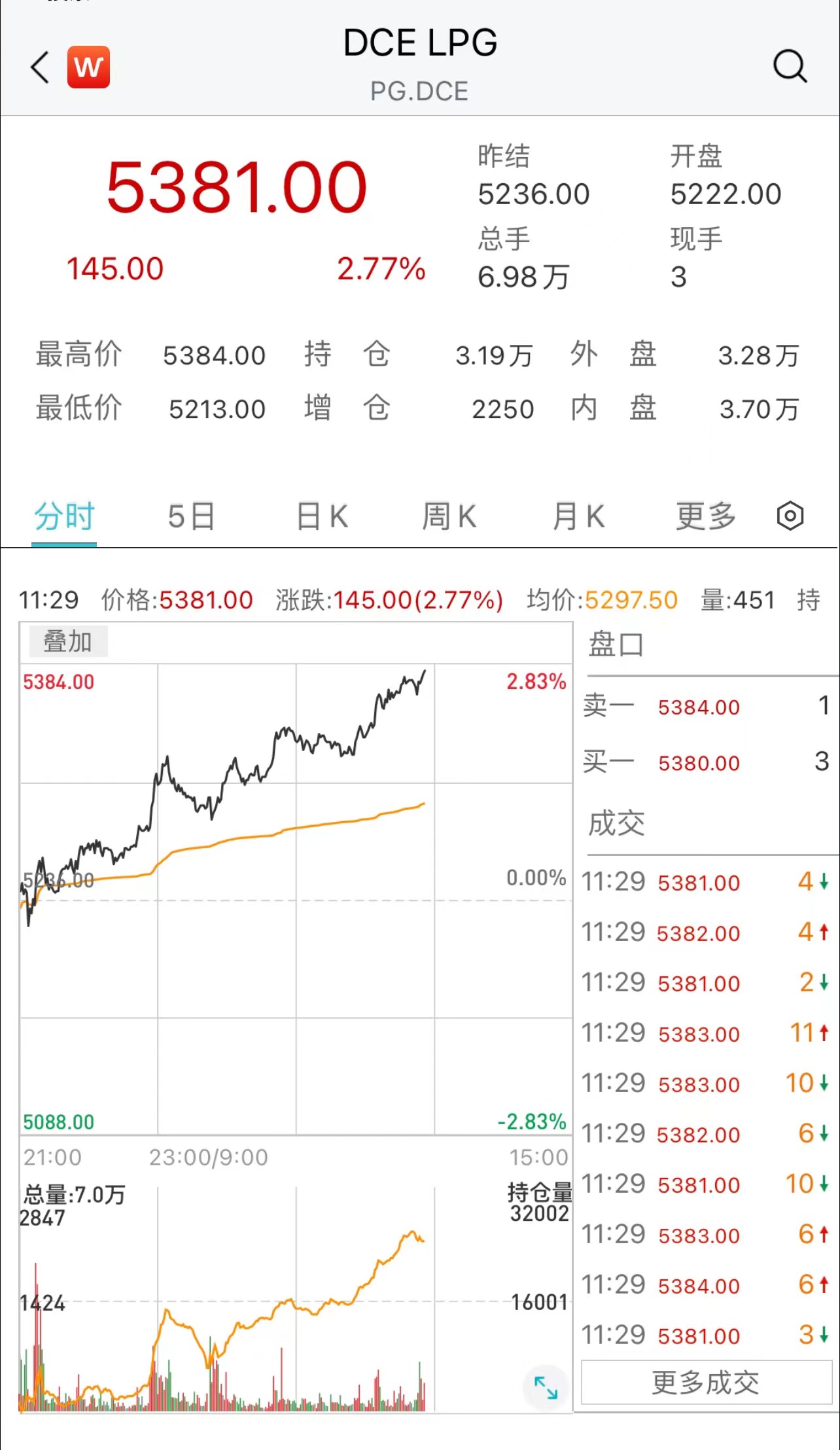Expand the chart to full screen
This screenshot has height=1450, width=840.
click(x=546, y=1387)
